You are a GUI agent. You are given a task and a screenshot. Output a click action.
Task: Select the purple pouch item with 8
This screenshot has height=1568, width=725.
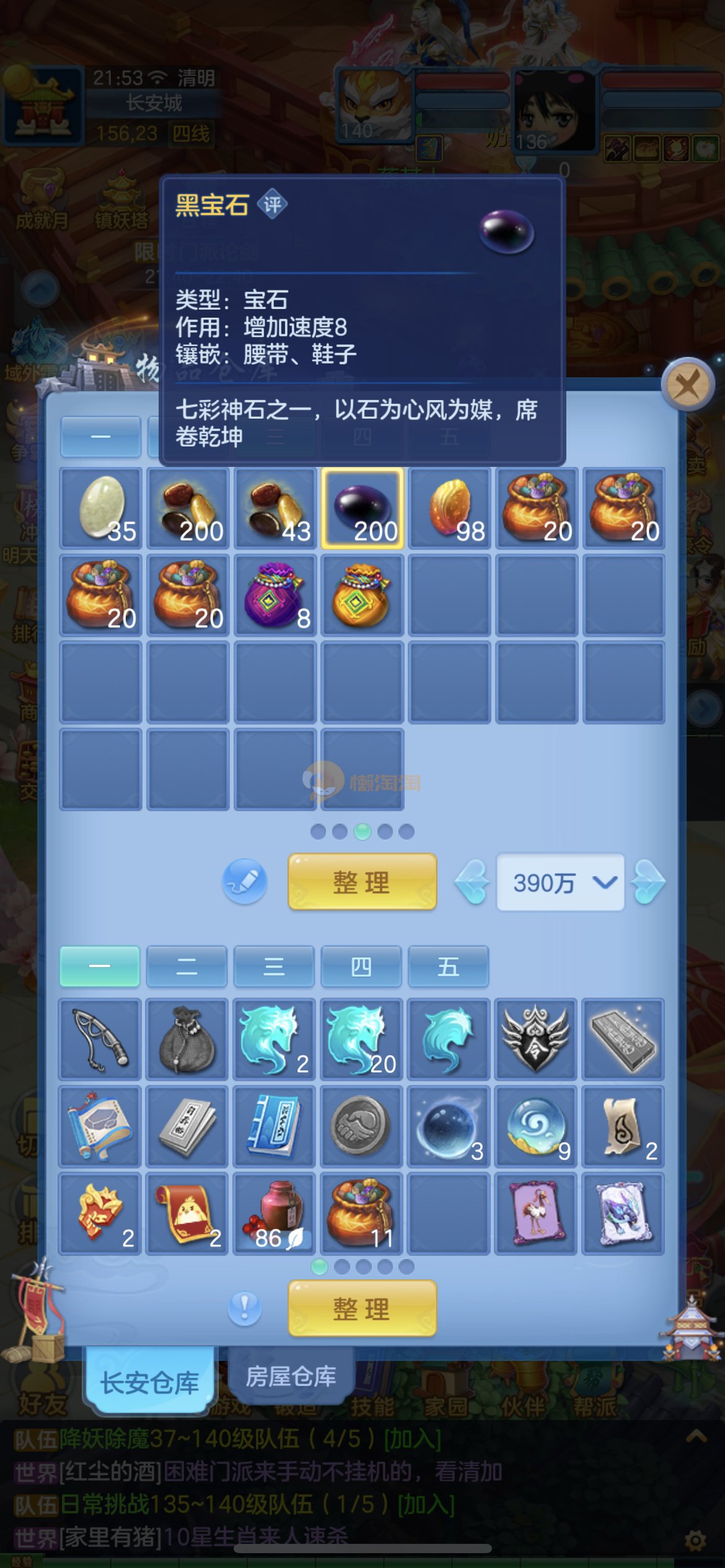pos(275,595)
